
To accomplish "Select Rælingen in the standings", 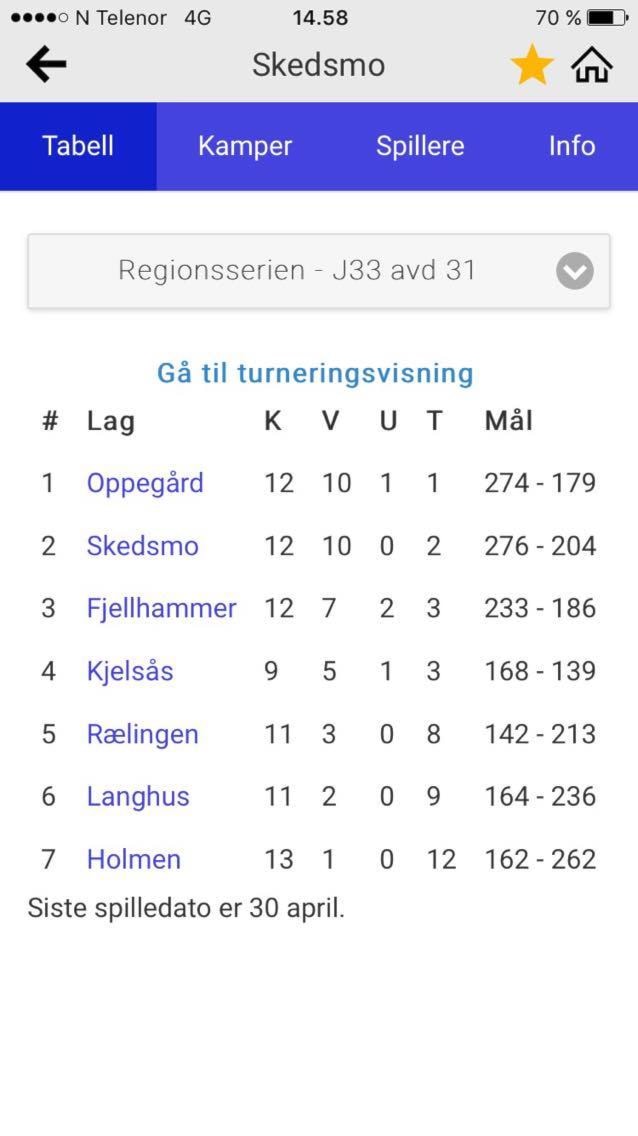I will [x=143, y=734].
